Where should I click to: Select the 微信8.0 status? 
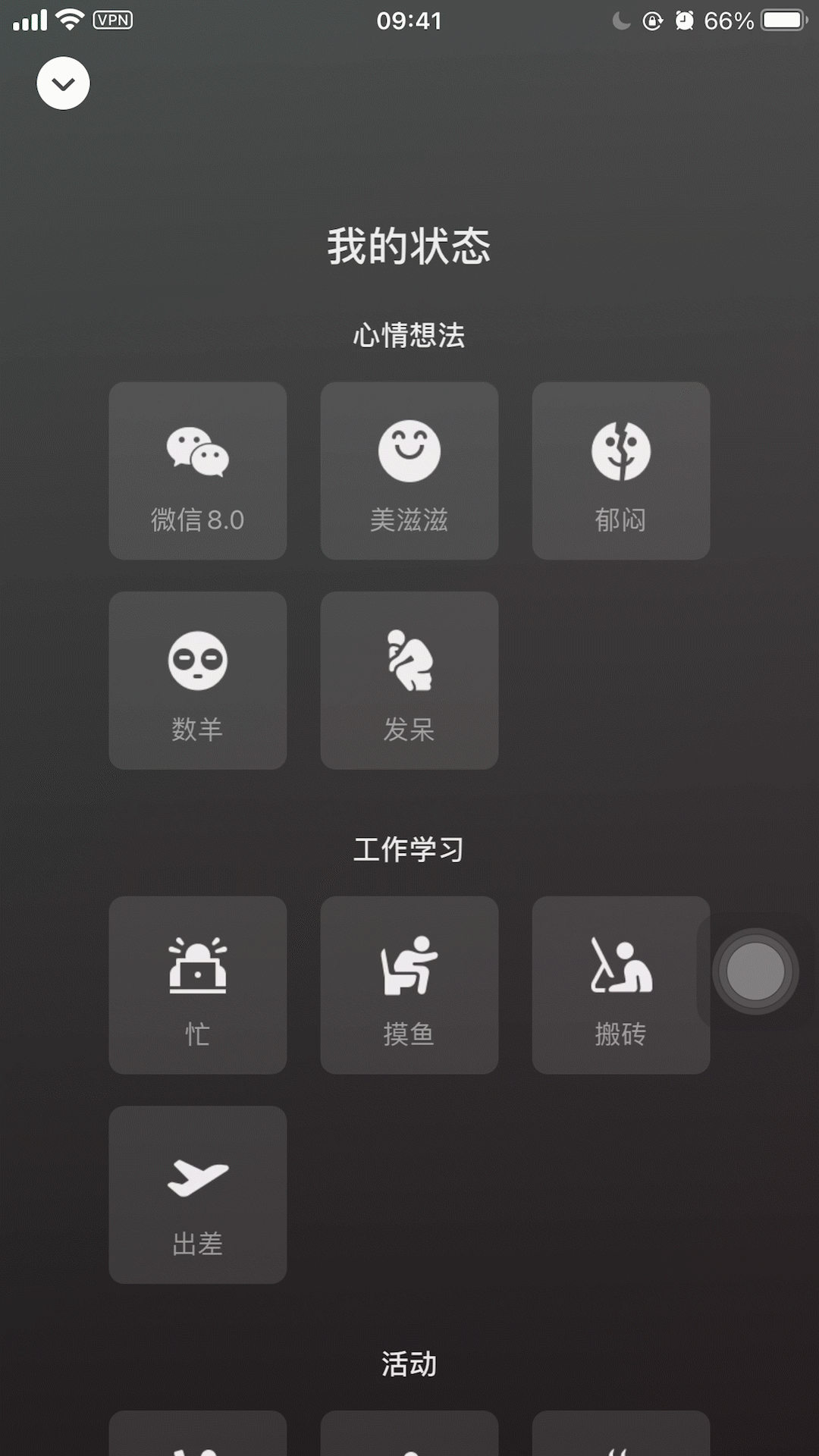pyautogui.click(x=198, y=471)
